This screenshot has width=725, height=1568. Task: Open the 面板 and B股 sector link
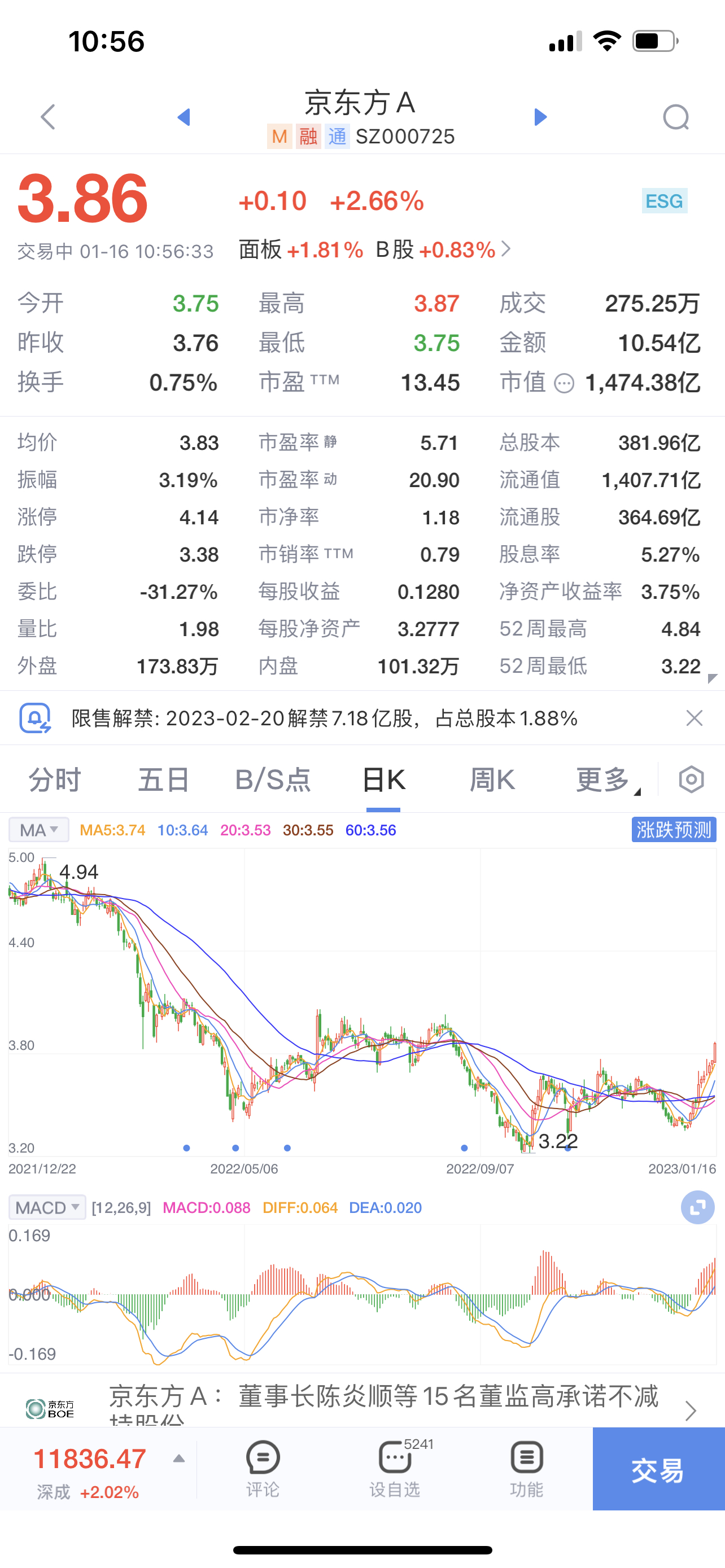pyautogui.click(x=374, y=249)
